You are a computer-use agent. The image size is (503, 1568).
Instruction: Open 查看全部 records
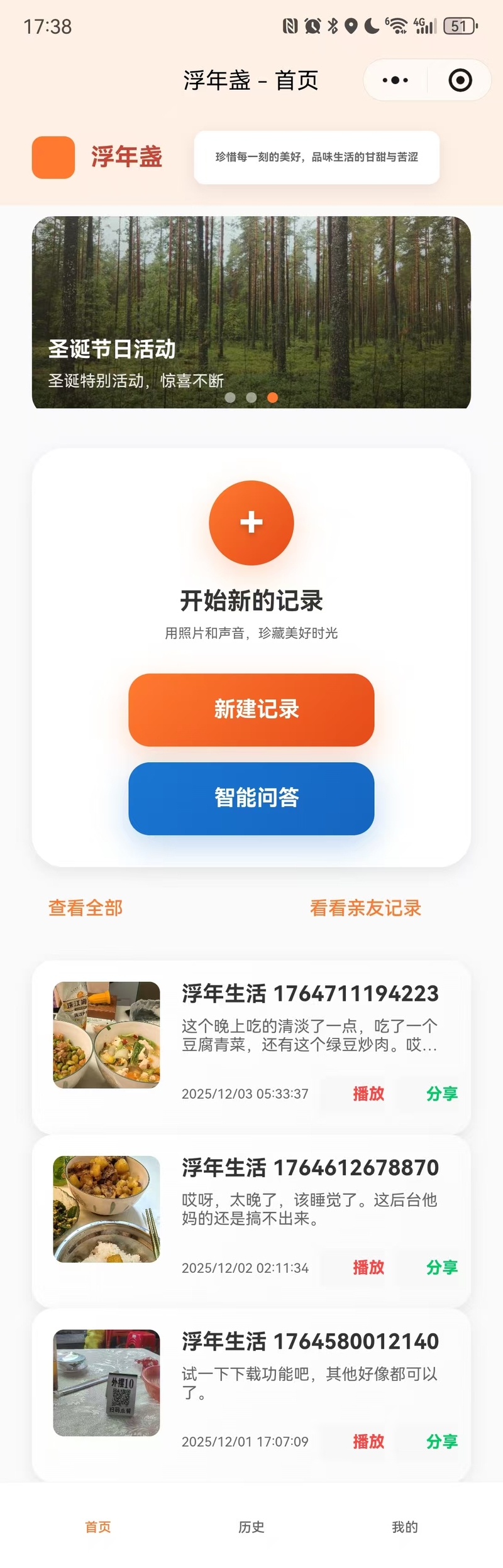(86, 908)
